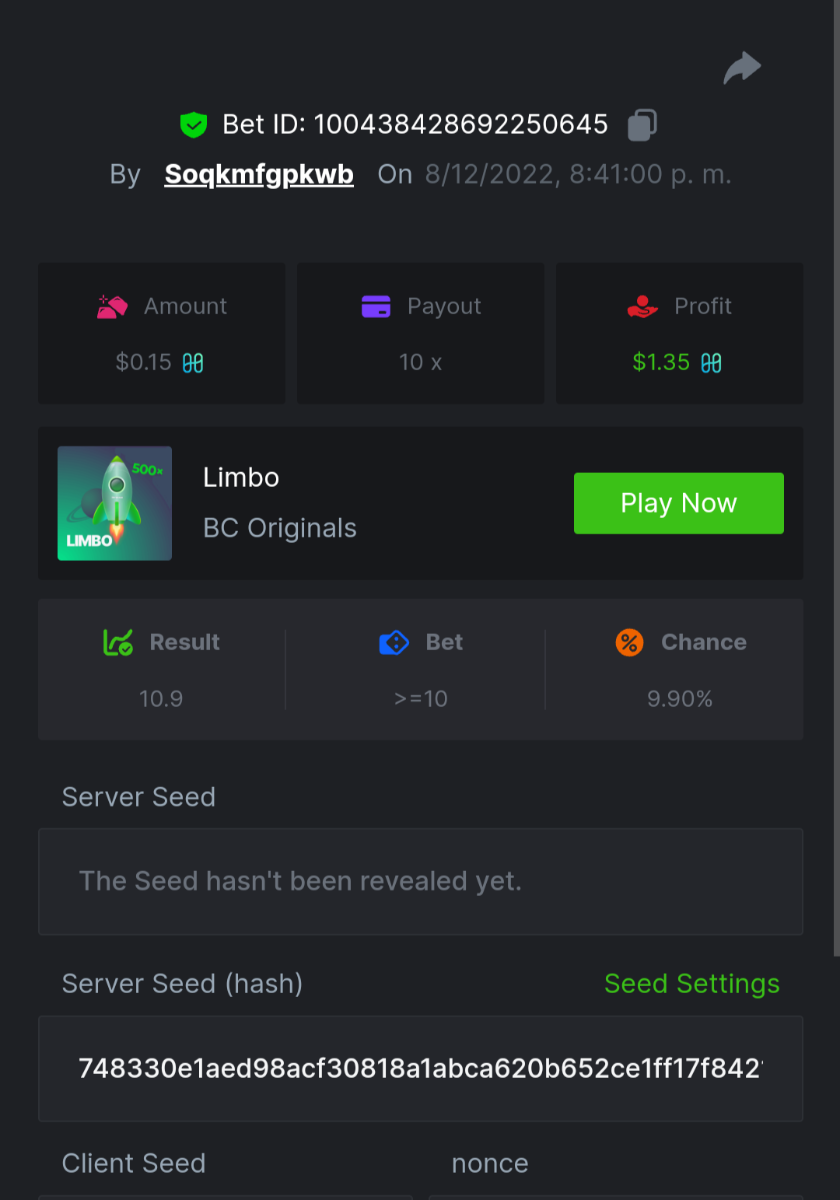Image resolution: width=840 pixels, height=1200 pixels.
Task: Select the server seed hash field
Action: (x=420, y=1068)
